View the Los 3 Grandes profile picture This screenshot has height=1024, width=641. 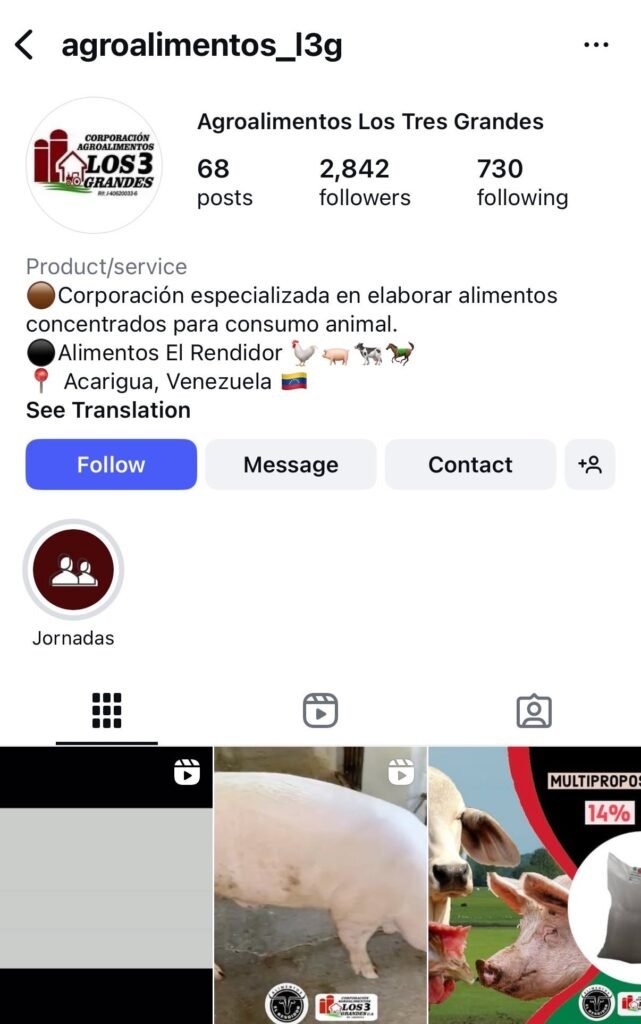pos(95,165)
